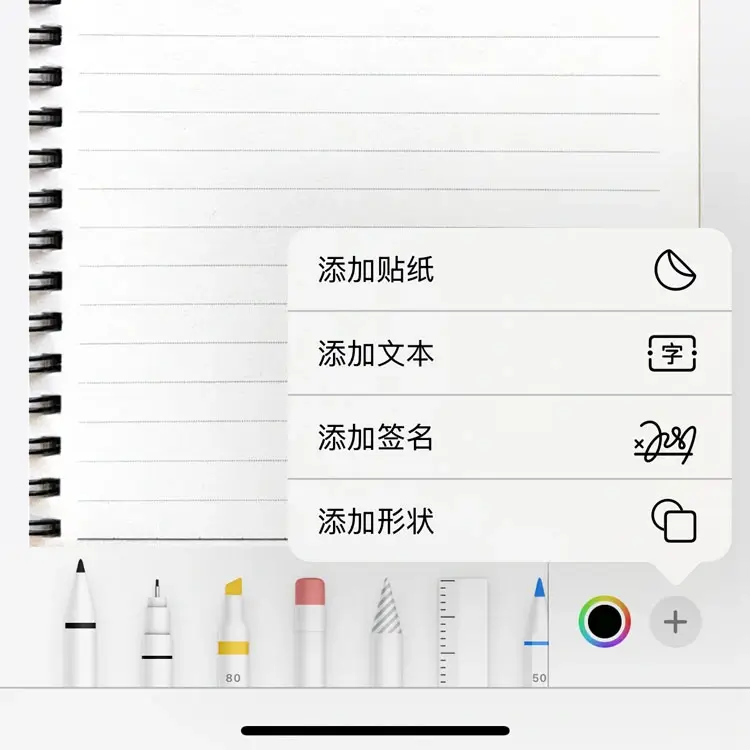Activate the ruler tool
Viewport: 750px width, 750px height.
coord(462,630)
